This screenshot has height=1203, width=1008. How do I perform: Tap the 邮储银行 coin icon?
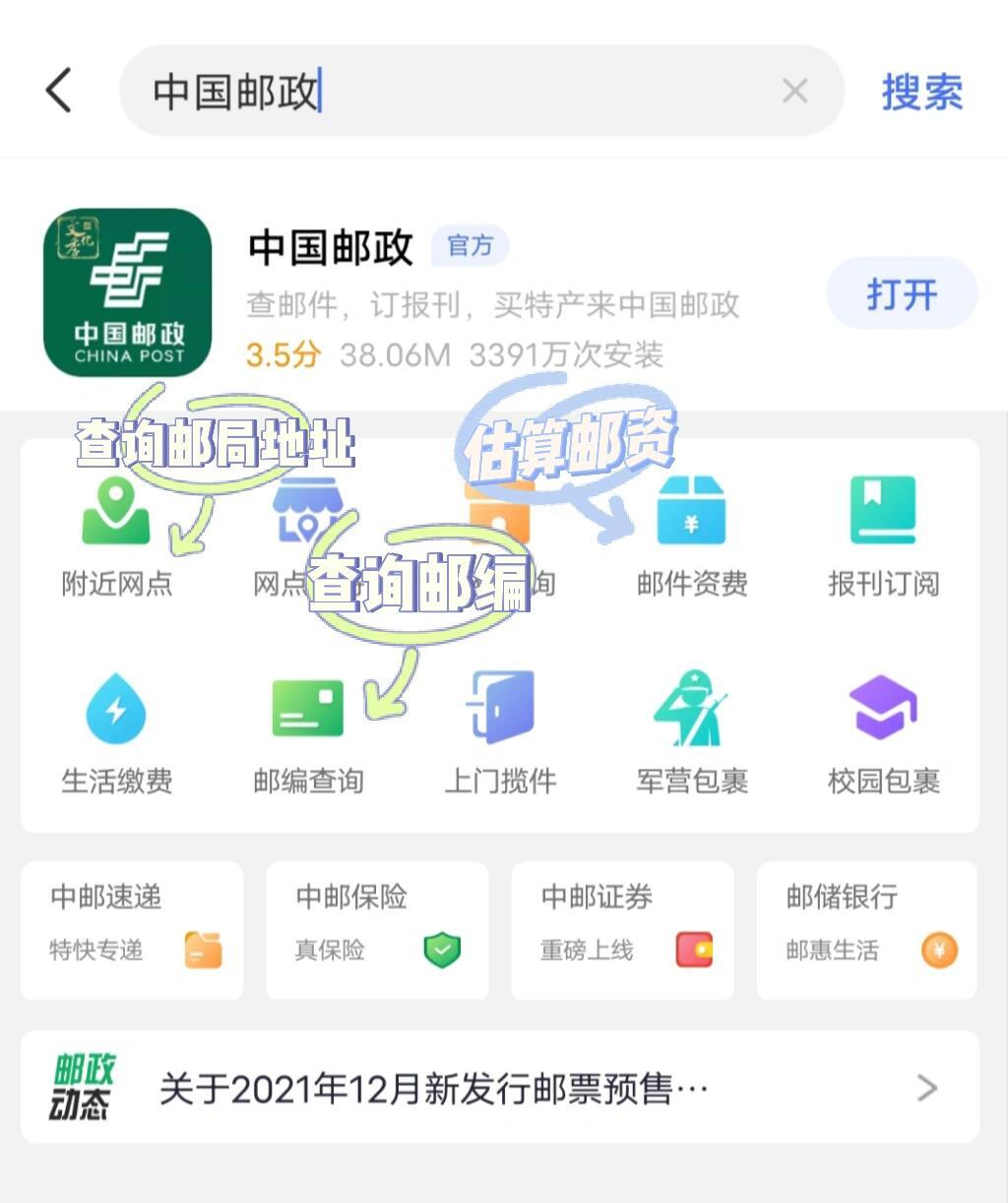[938, 950]
